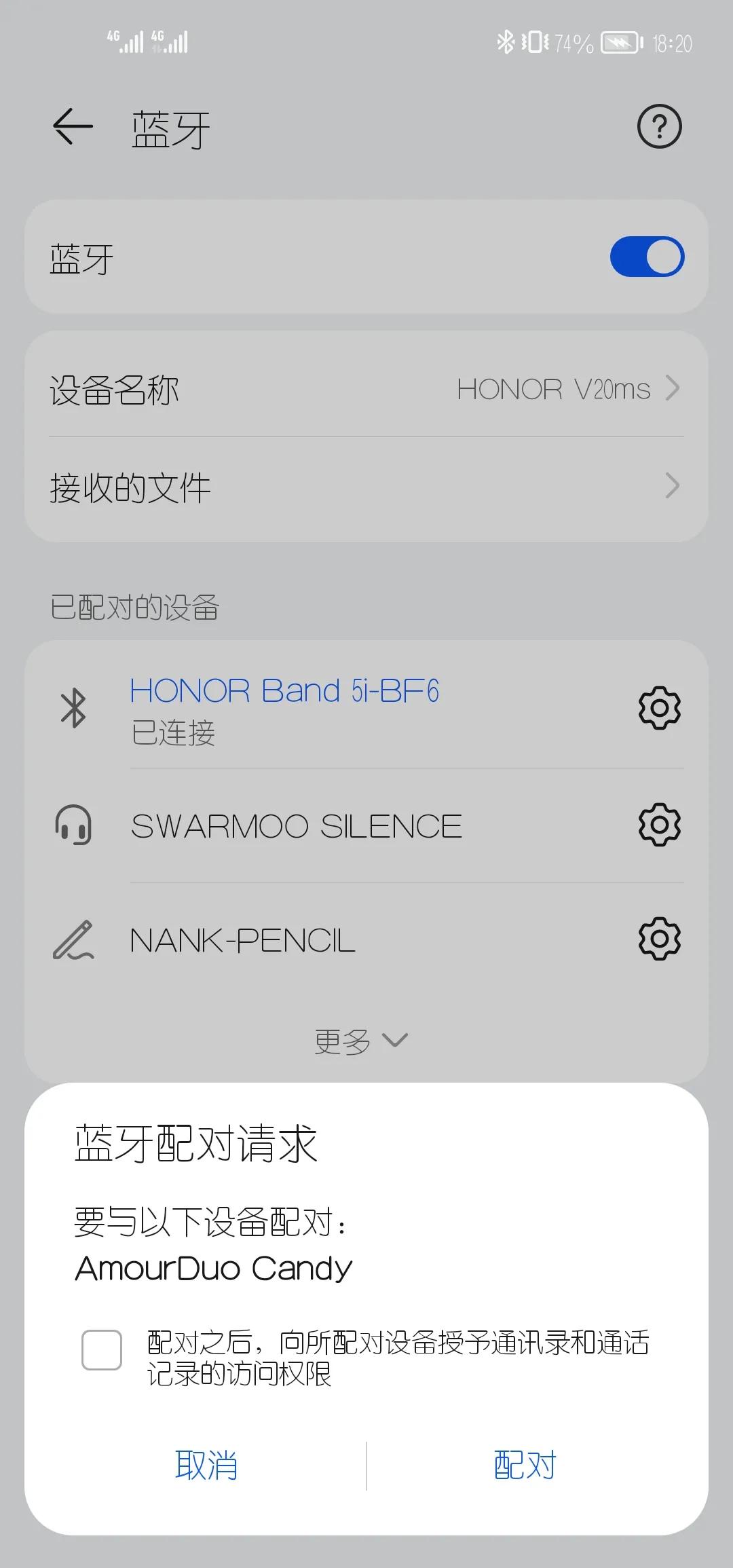Screen dimensions: 733x1568
Task: Toggle the 蓝牙 switch off
Action: 647,257
